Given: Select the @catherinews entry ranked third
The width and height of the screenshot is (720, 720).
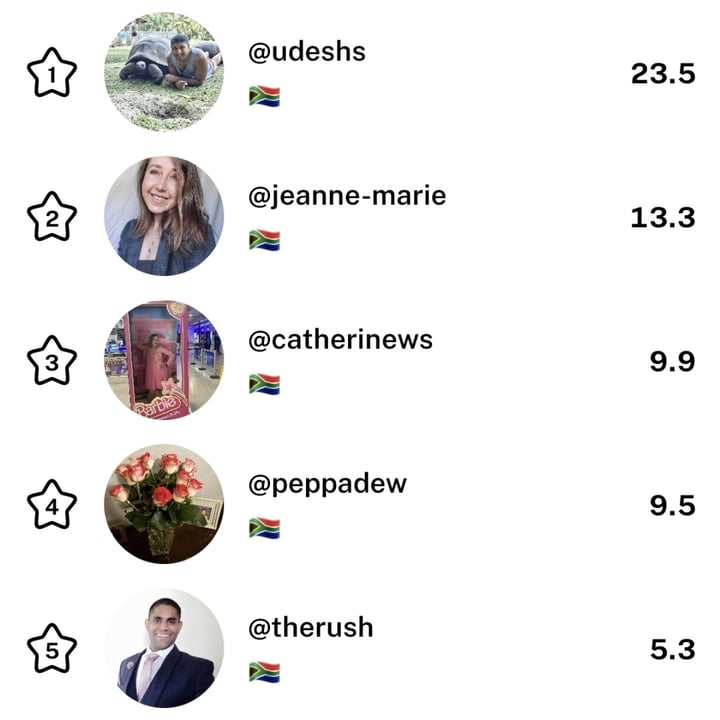Looking at the screenshot, I should tap(340, 340).
